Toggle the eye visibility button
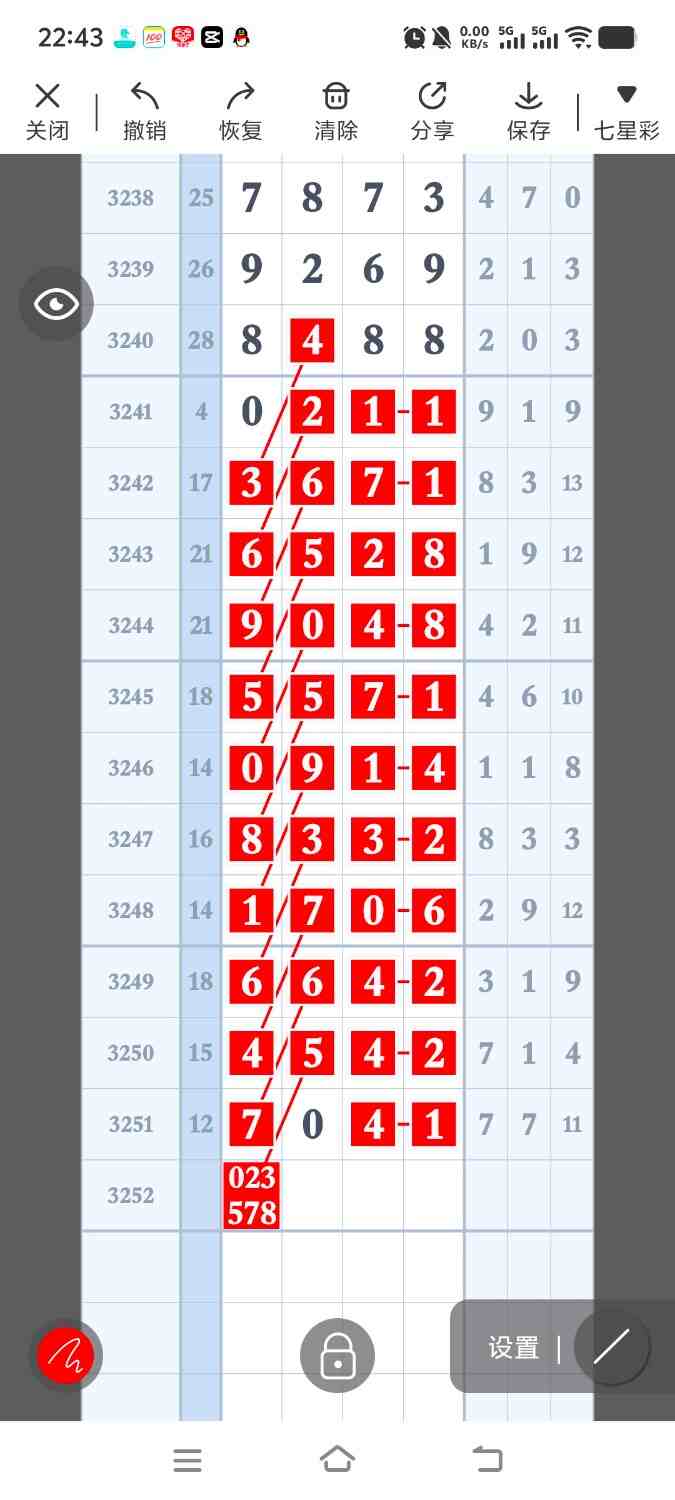 [x=56, y=304]
